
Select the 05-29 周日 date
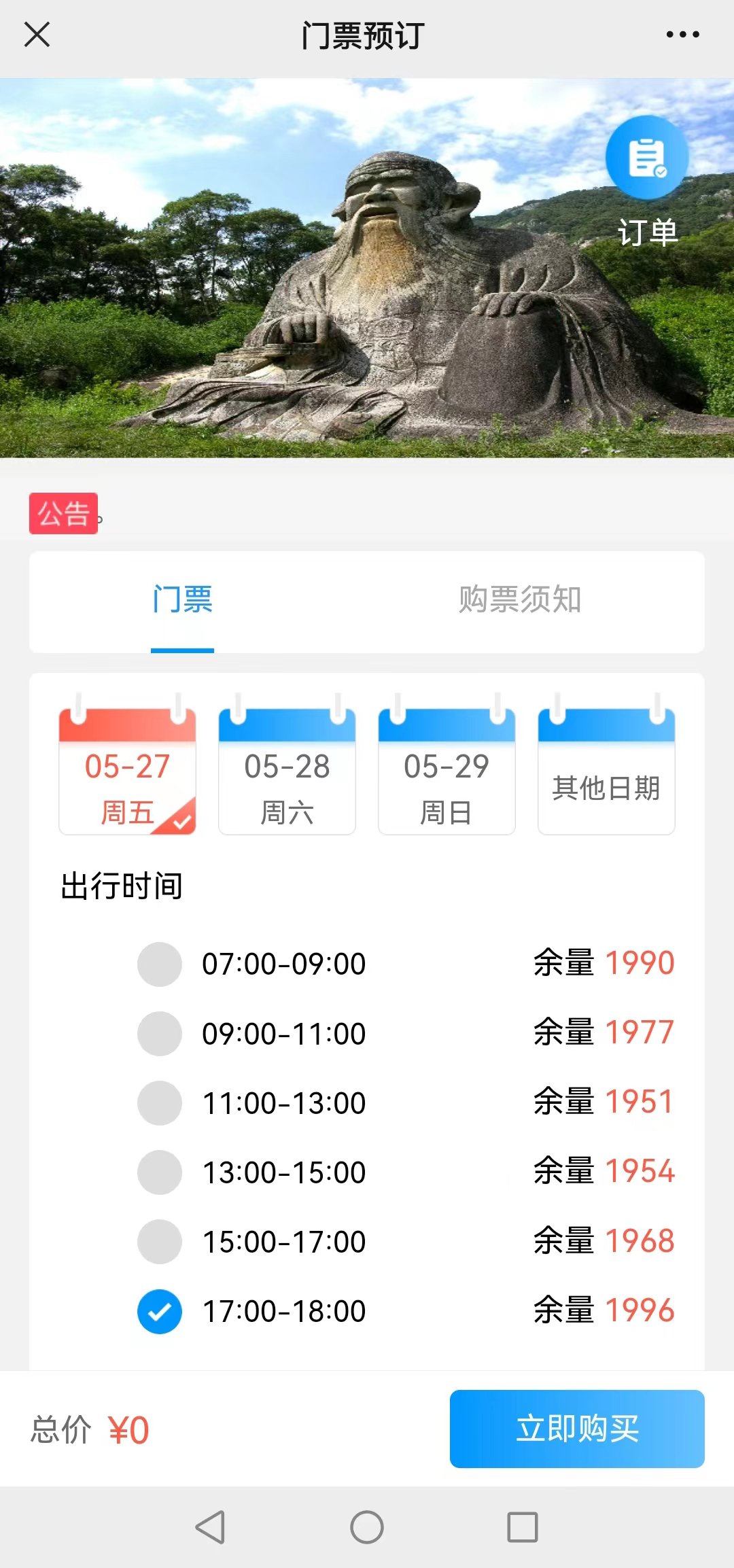(x=447, y=771)
